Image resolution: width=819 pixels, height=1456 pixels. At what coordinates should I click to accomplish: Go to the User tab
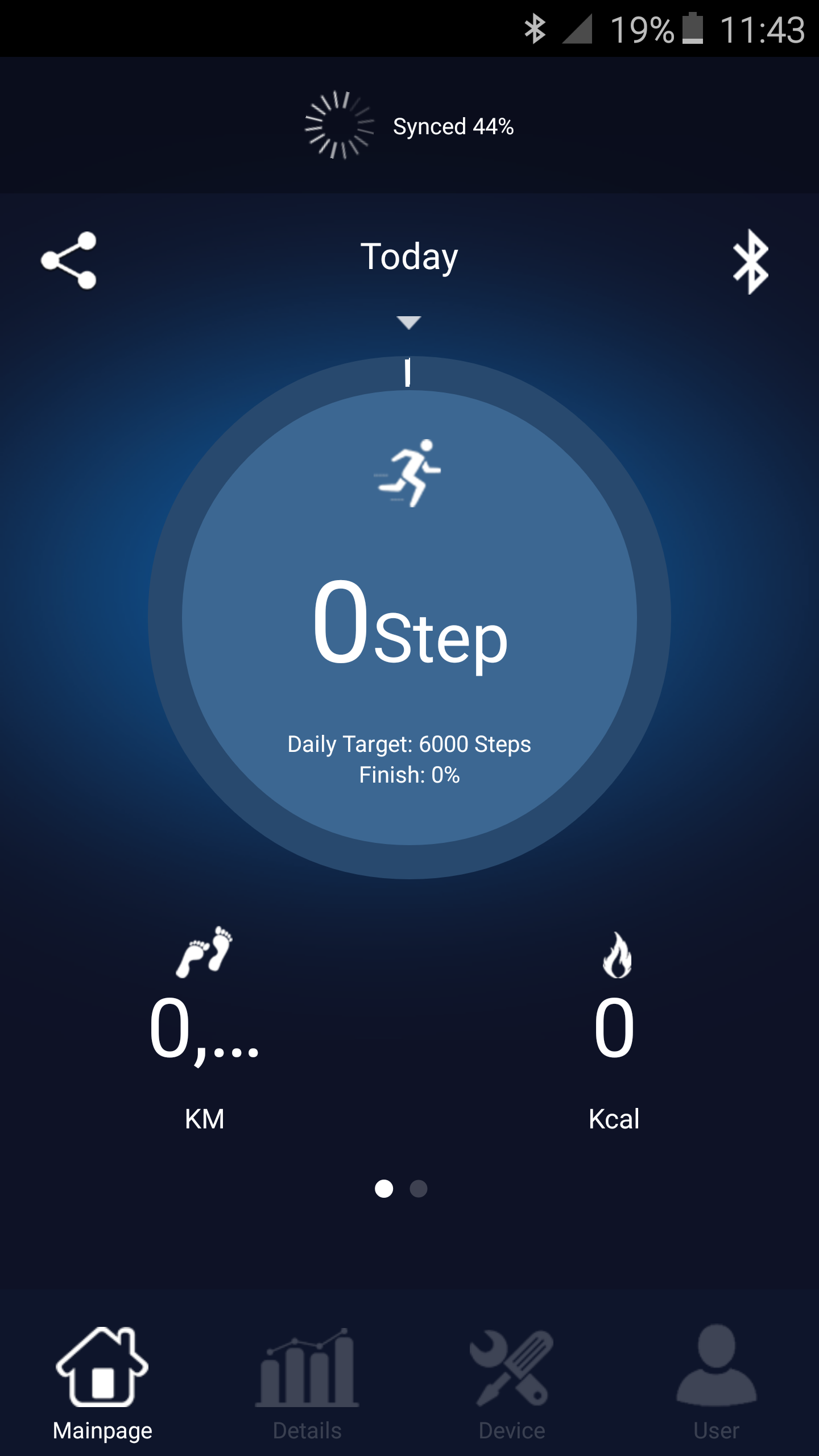click(716, 1382)
